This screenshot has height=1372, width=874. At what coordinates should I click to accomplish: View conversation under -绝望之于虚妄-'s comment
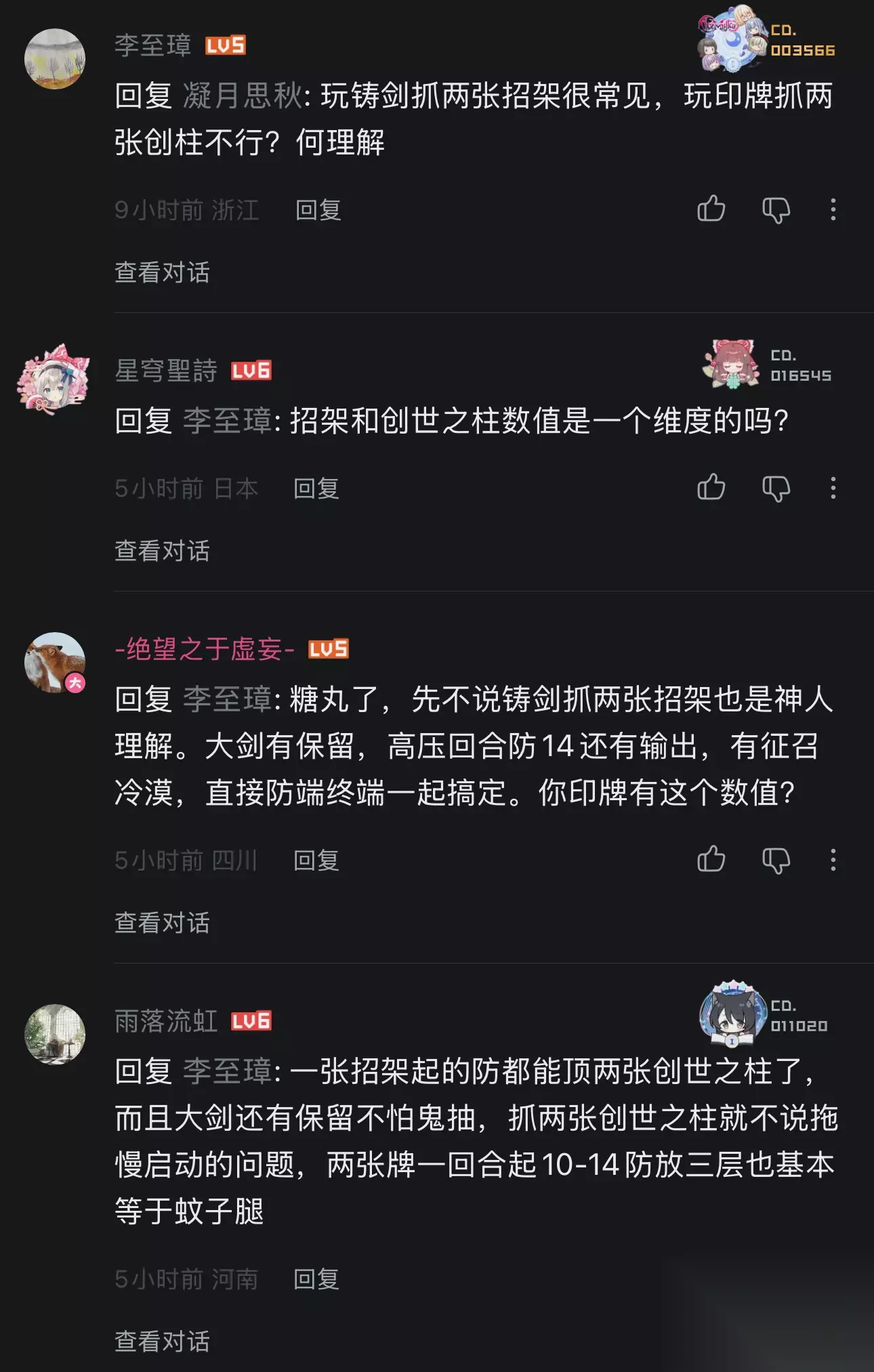[162, 923]
